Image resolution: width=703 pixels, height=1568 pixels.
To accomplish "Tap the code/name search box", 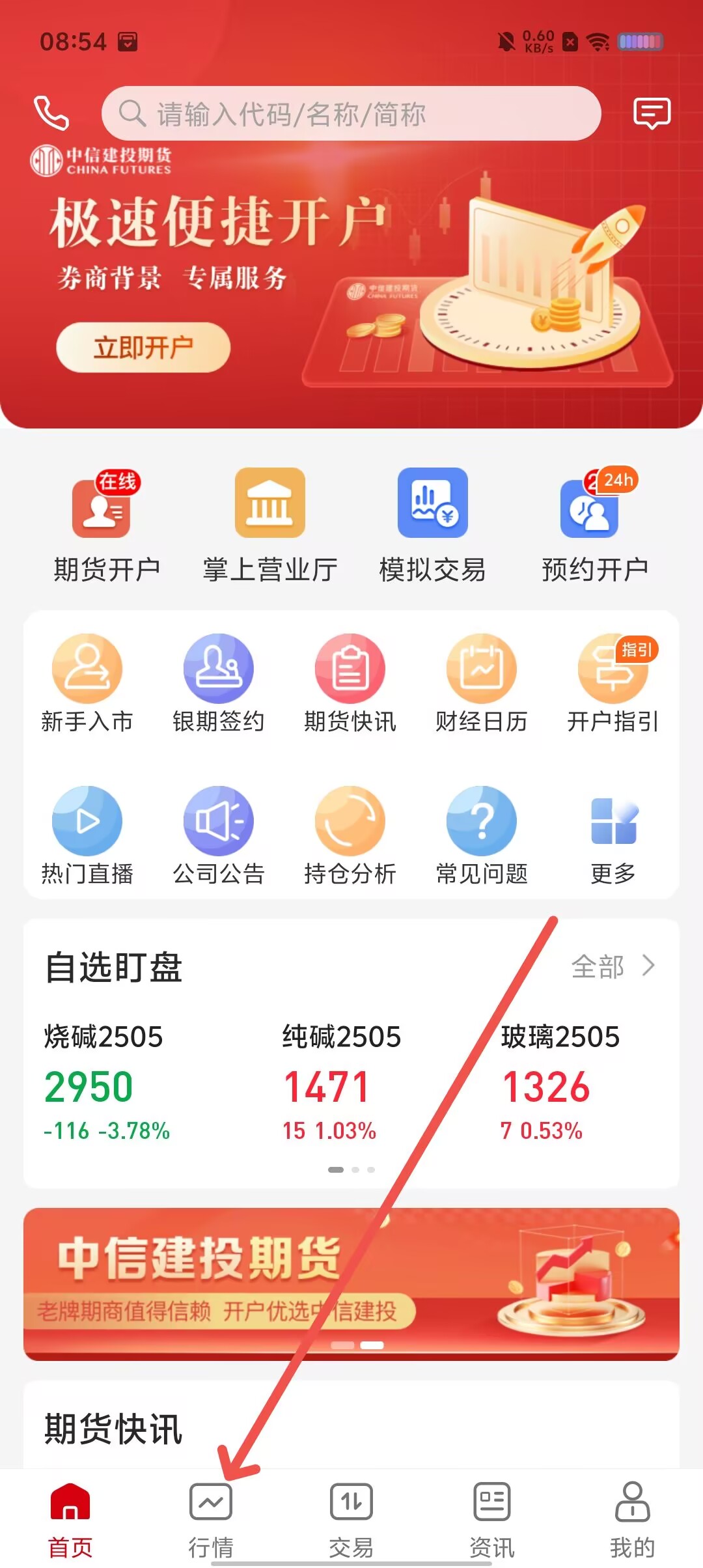I will pyautogui.click(x=351, y=114).
